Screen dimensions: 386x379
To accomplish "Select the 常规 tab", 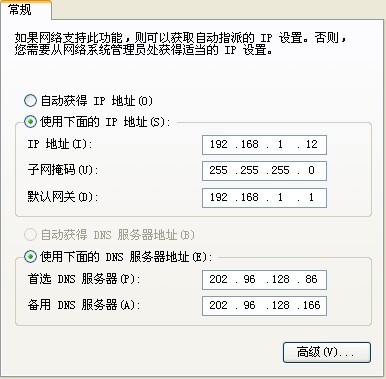I will 26,10.
